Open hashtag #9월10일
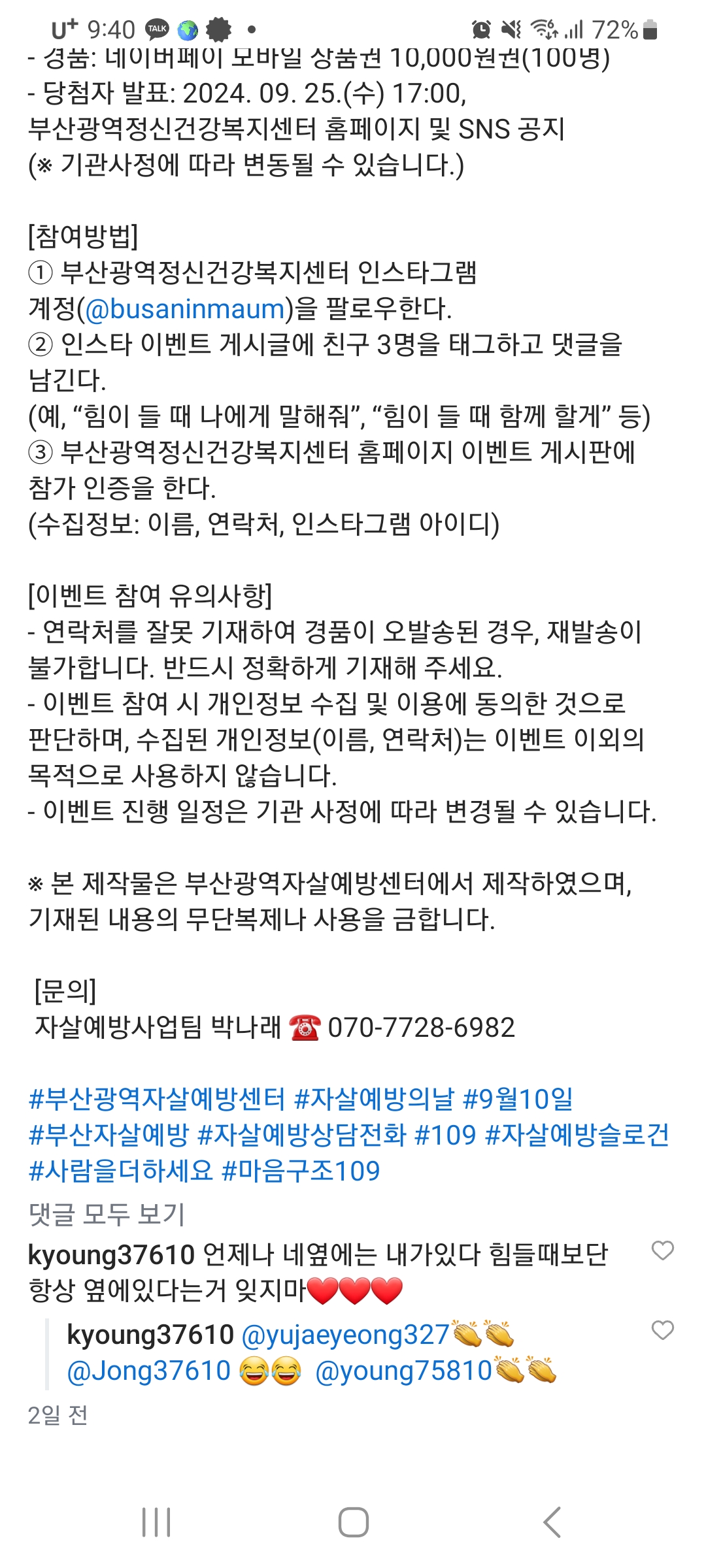Screen dimensions: 706x1568 pyautogui.click(x=518, y=1099)
